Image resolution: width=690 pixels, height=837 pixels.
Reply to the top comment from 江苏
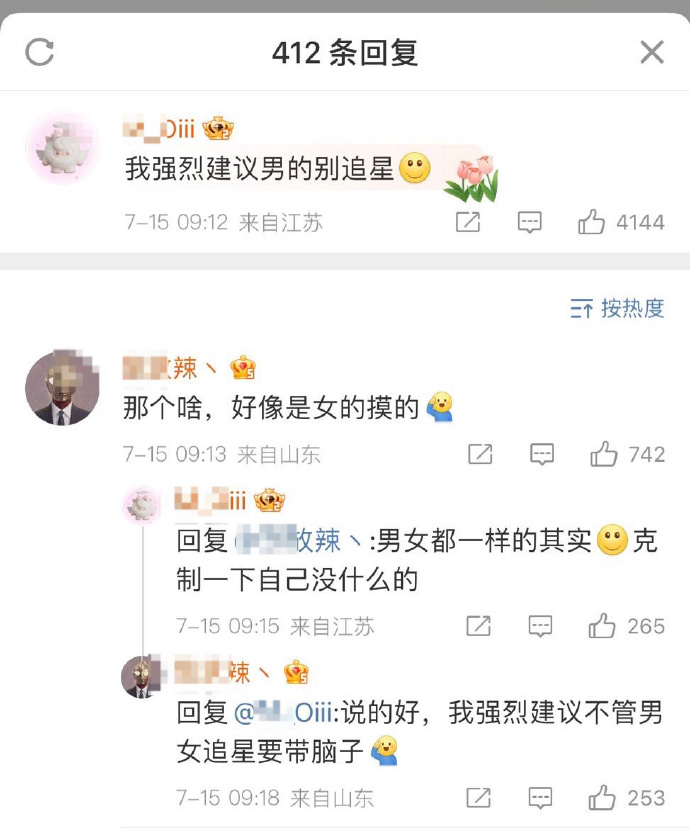[x=529, y=223]
